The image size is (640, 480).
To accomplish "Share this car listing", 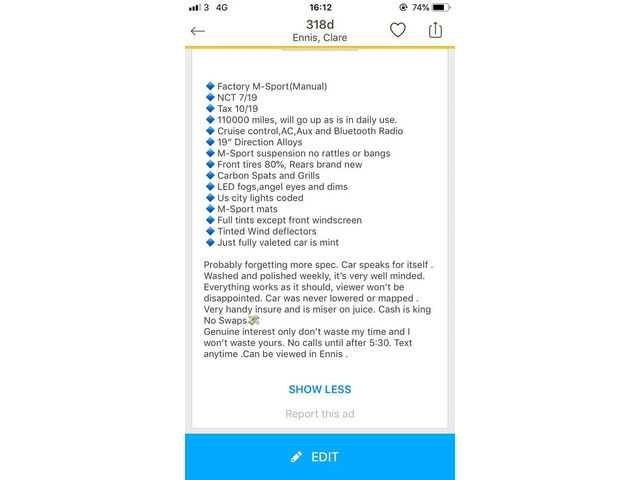I will point(435,30).
